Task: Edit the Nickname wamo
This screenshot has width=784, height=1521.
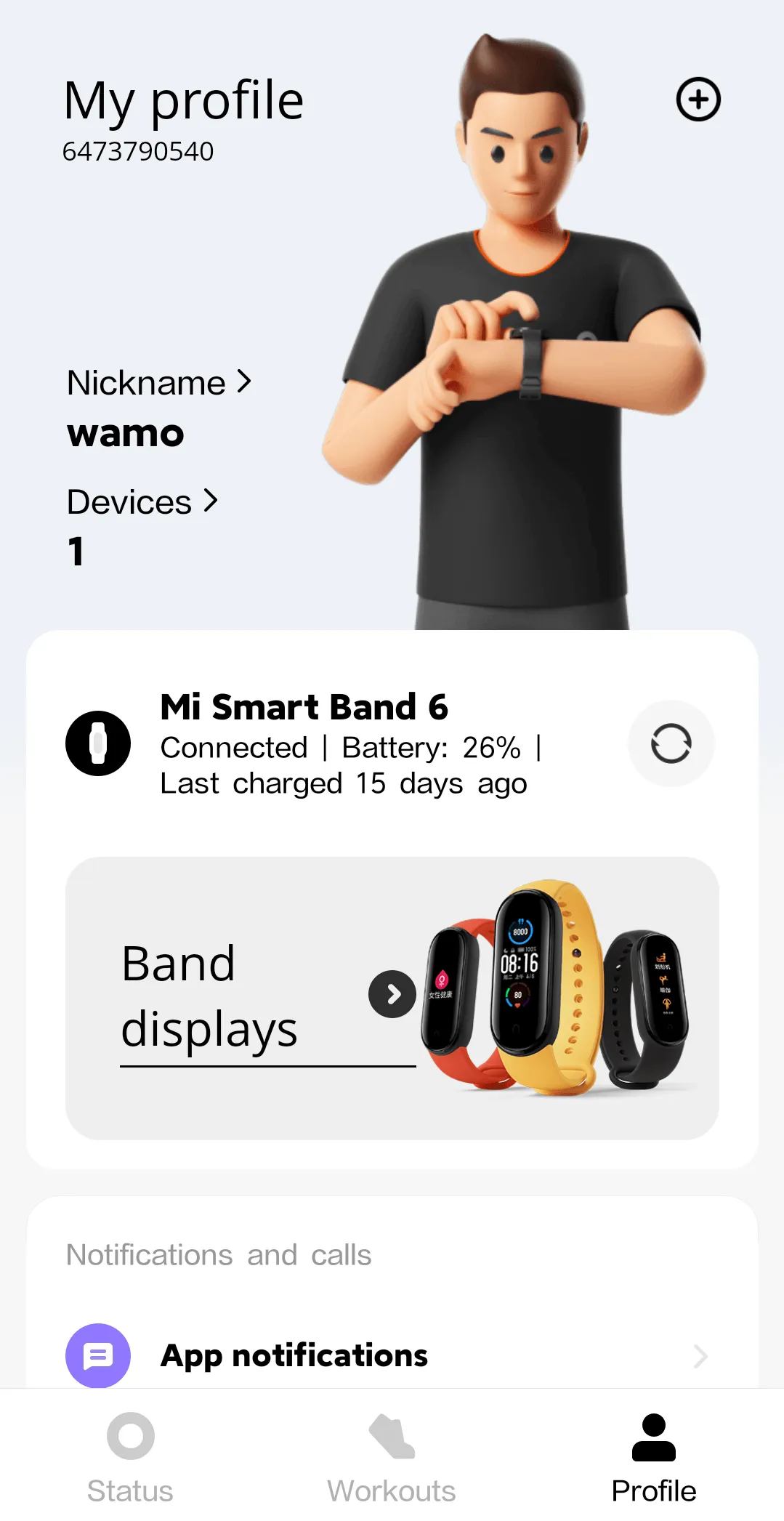Action: click(x=158, y=384)
